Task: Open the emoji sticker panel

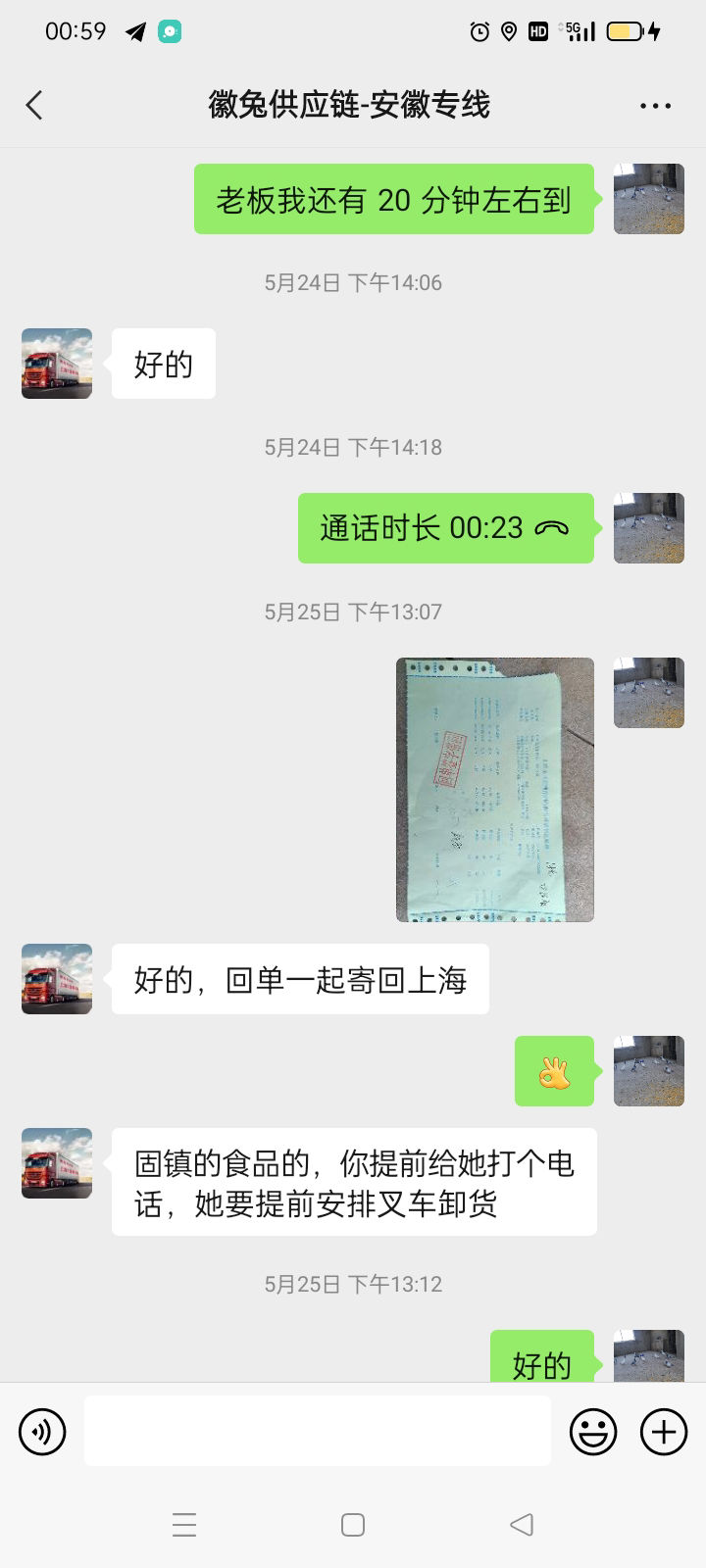Action: (593, 1432)
